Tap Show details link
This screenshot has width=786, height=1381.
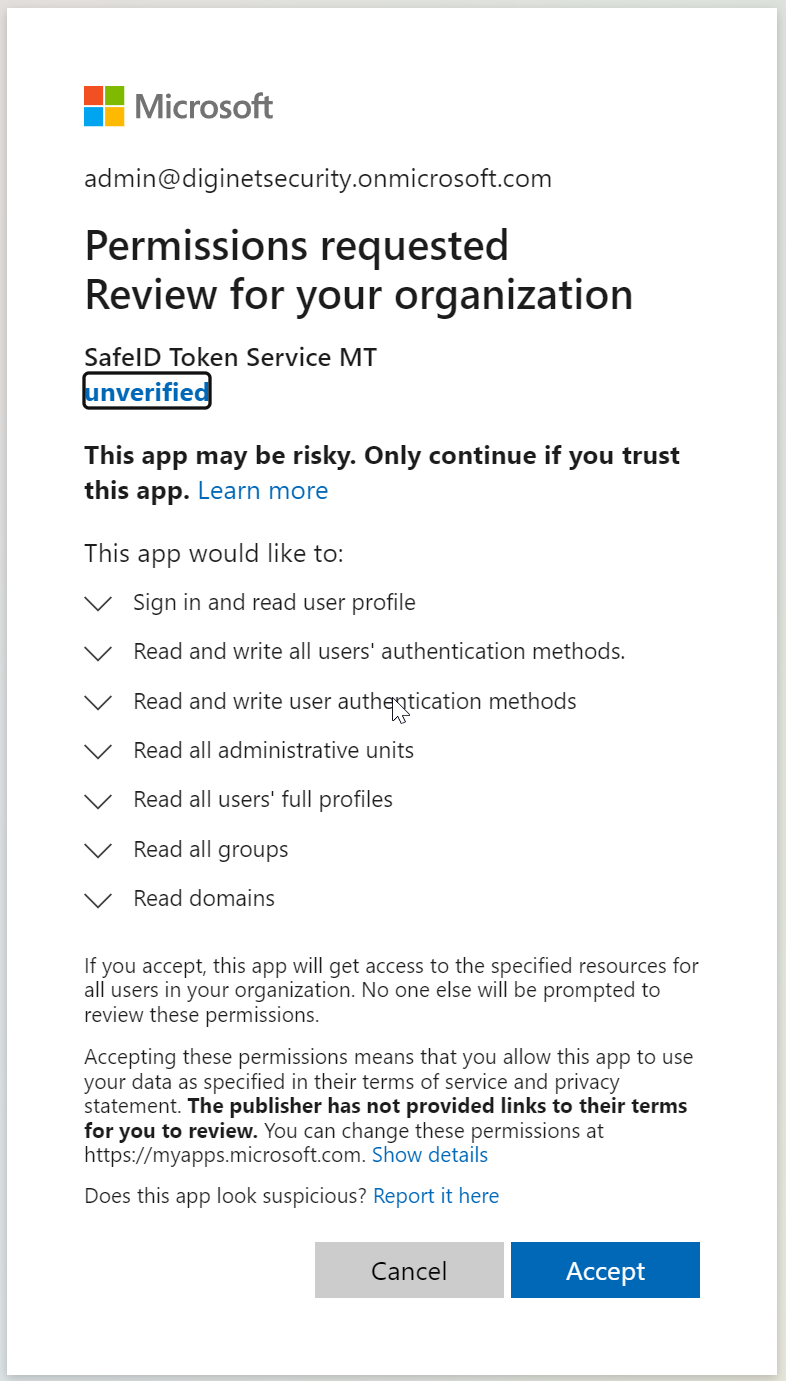430,1155
